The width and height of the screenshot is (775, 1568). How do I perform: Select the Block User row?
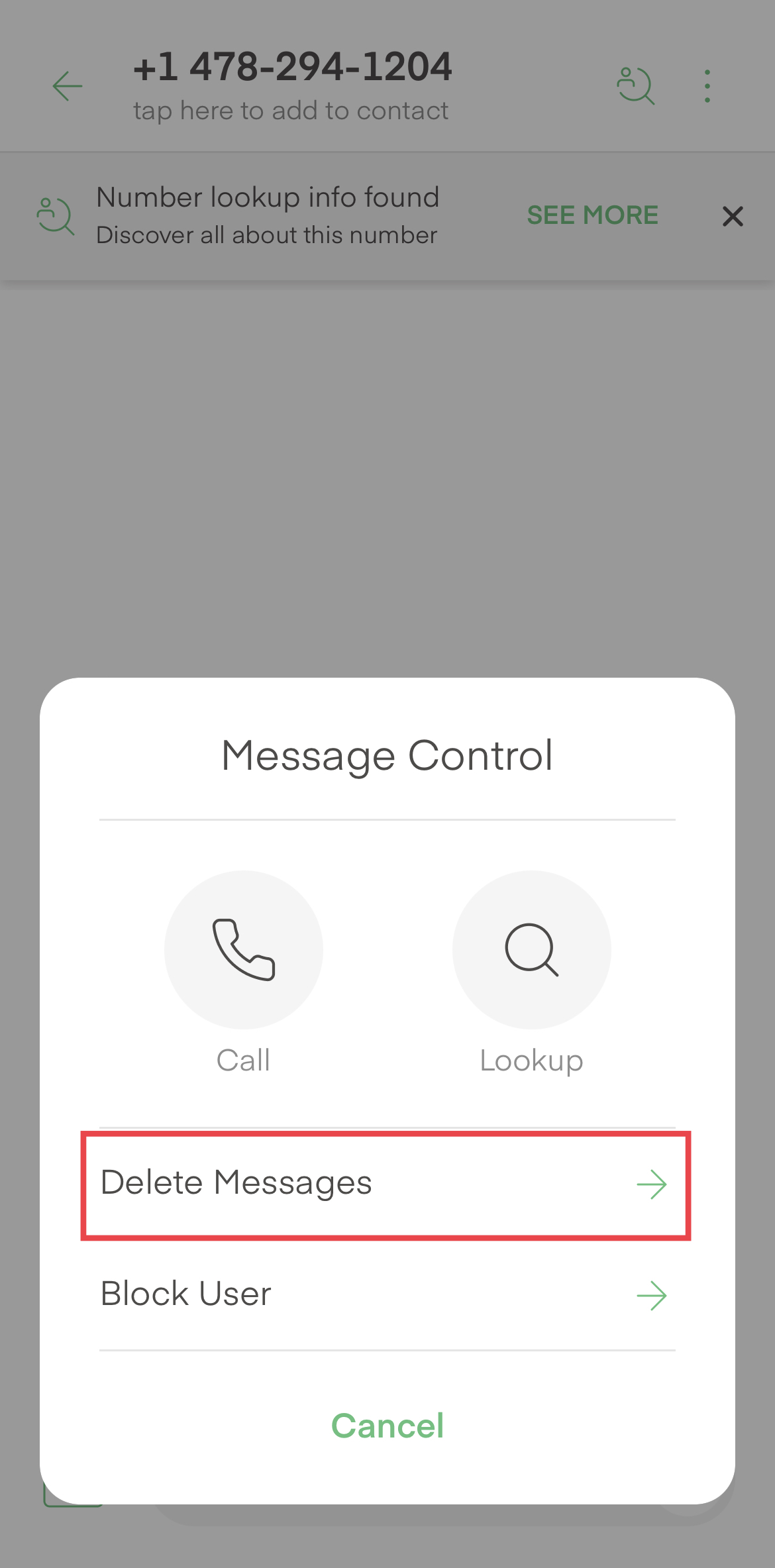click(386, 1295)
